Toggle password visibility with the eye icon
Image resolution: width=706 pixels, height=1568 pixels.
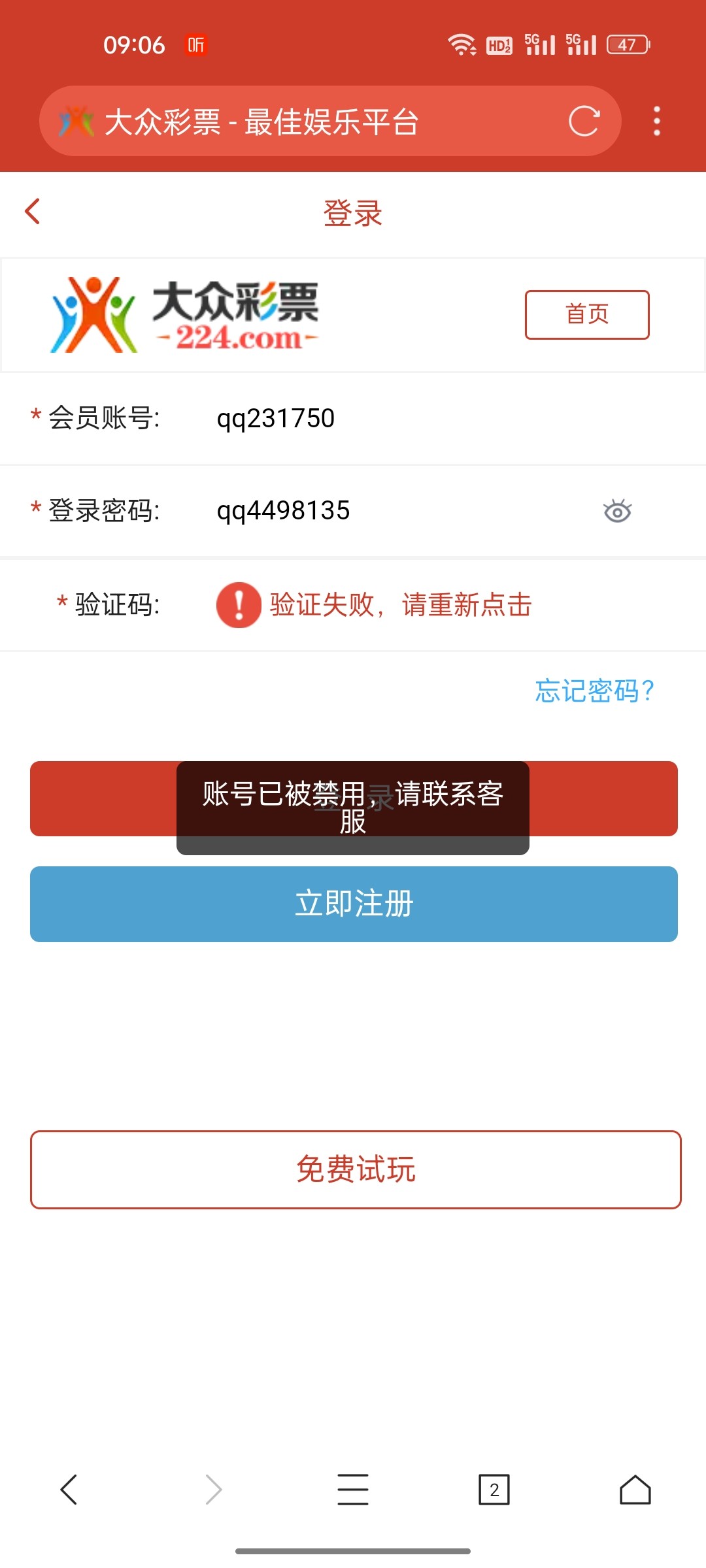coord(617,511)
